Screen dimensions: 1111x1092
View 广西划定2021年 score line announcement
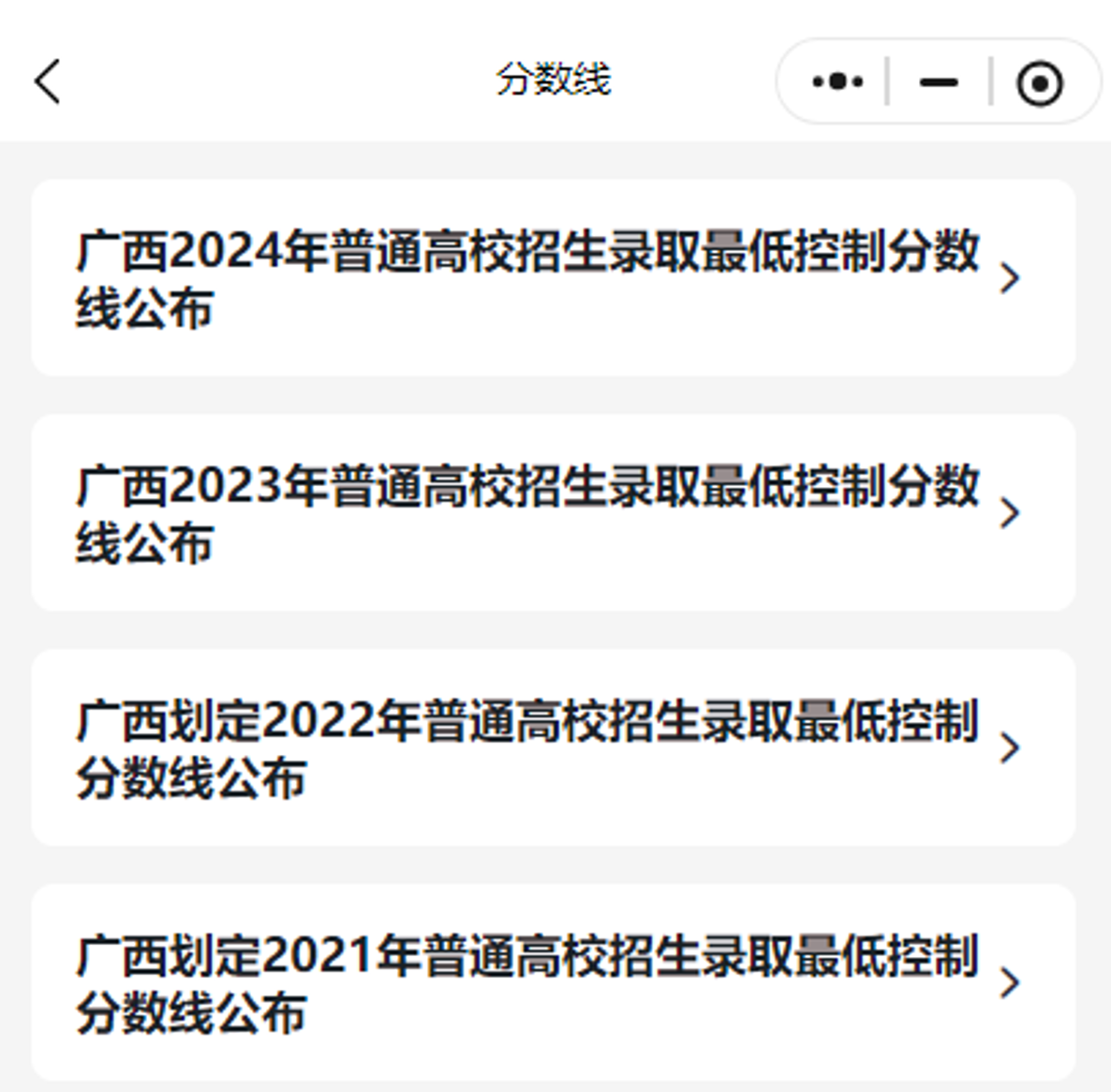coord(553,982)
